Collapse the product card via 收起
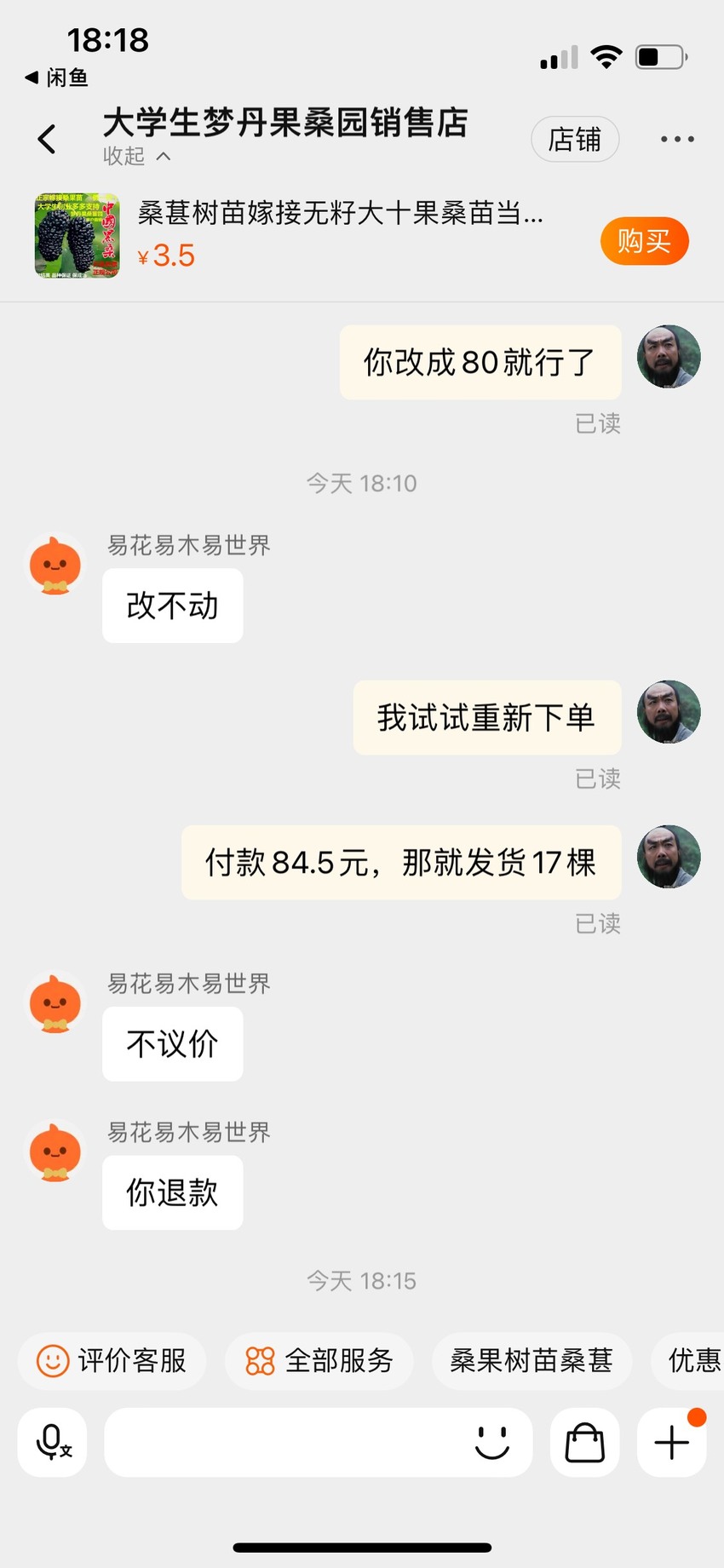Viewport: 724px width, 1568px height. coord(137,156)
